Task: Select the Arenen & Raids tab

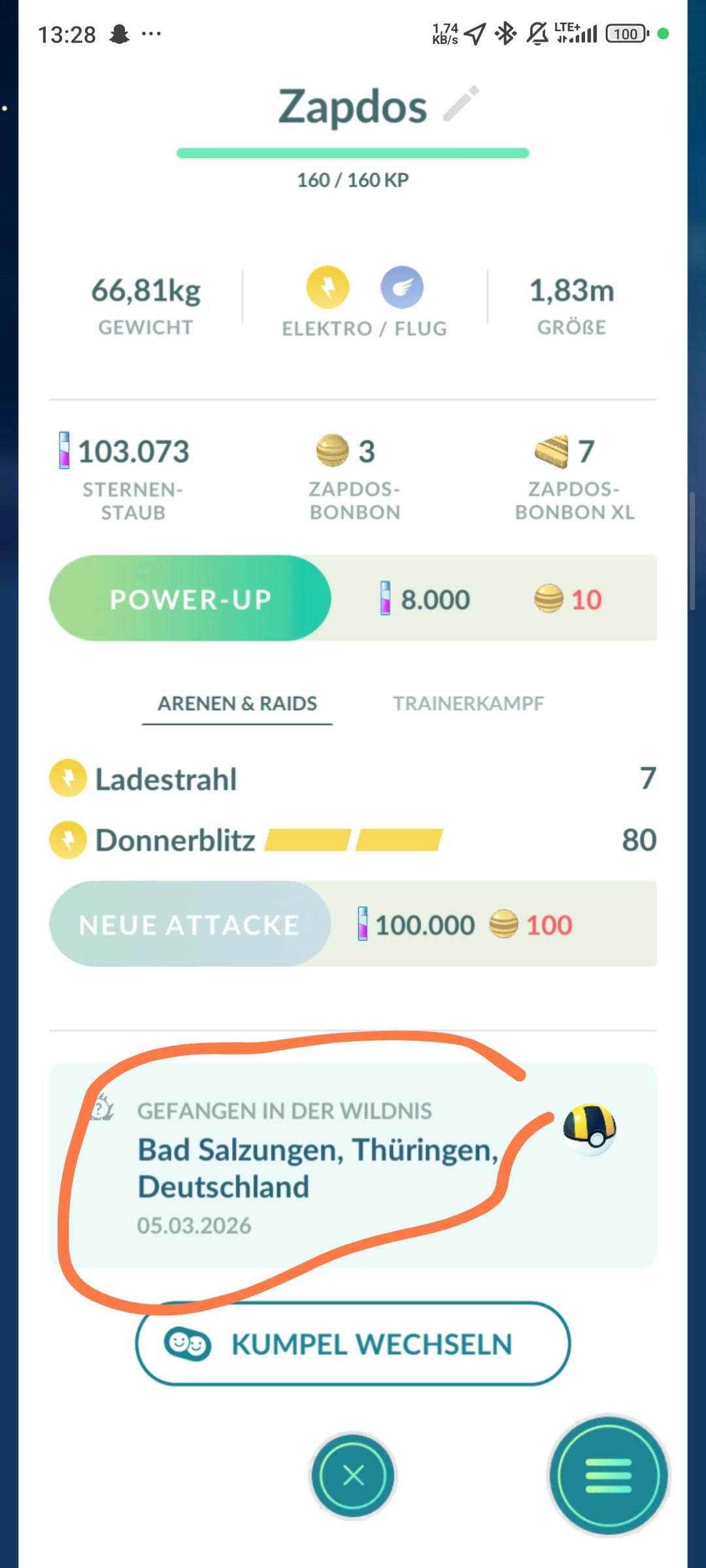Action: coord(237,704)
